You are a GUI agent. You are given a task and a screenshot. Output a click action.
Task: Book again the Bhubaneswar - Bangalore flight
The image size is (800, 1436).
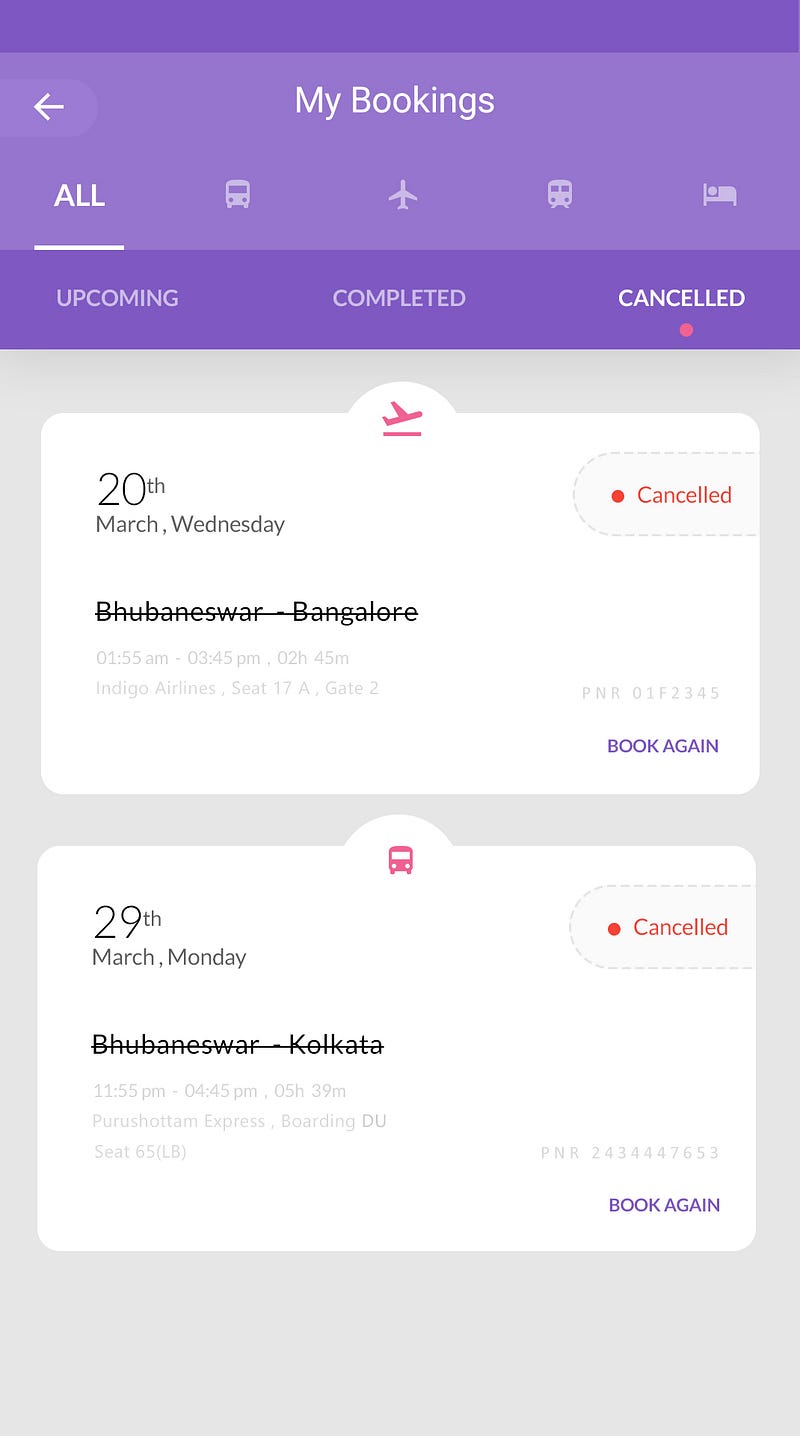pos(663,746)
